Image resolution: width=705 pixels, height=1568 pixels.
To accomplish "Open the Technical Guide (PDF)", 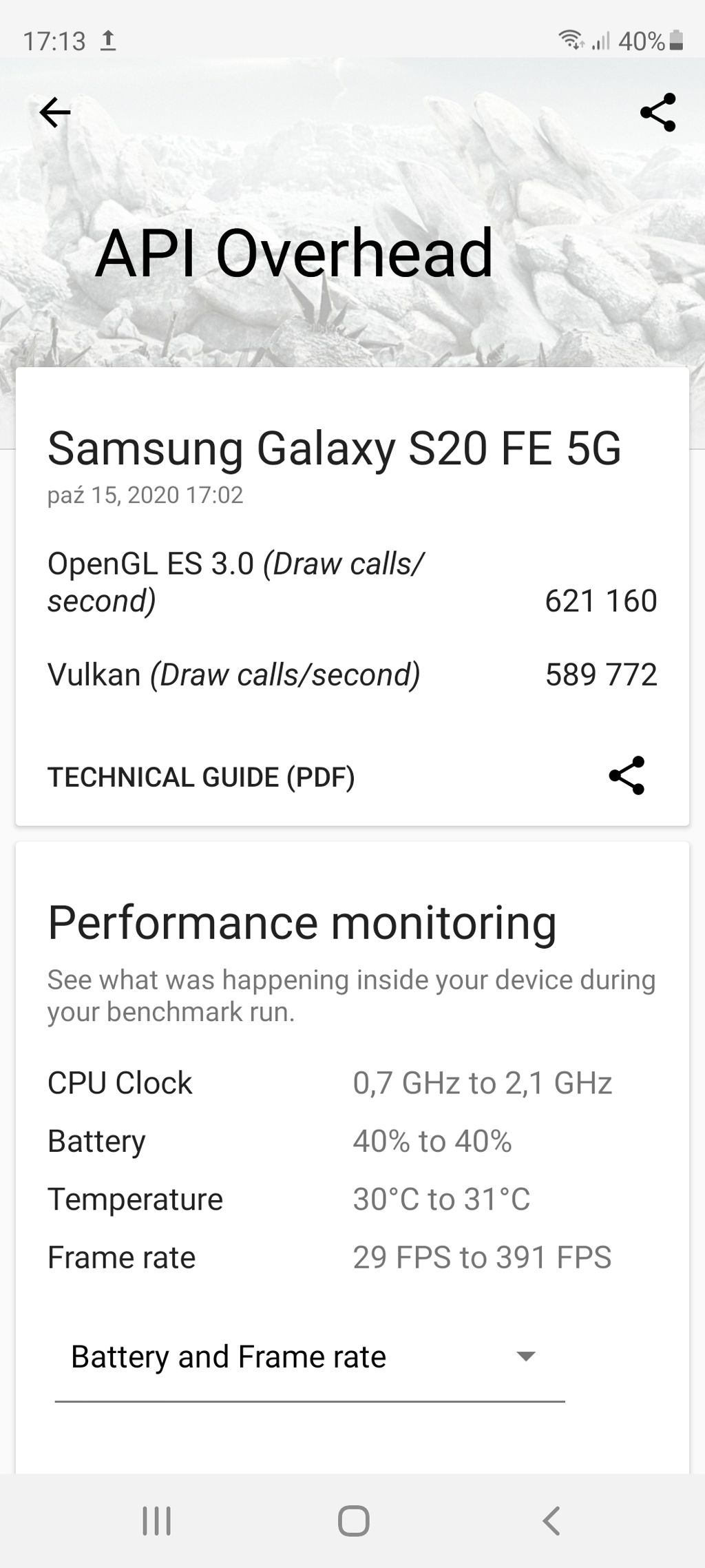I will tap(201, 777).
